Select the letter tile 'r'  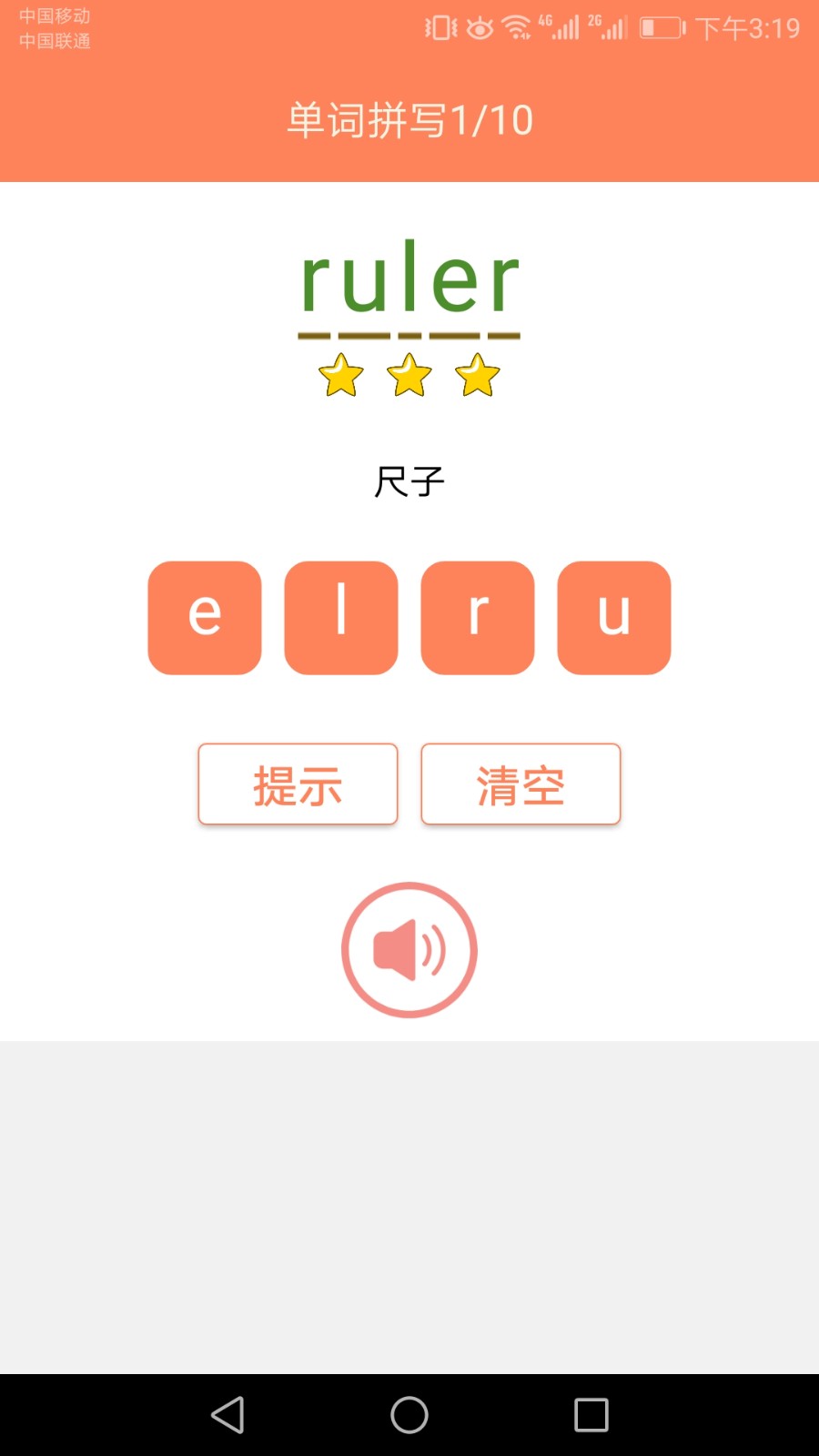(477, 617)
